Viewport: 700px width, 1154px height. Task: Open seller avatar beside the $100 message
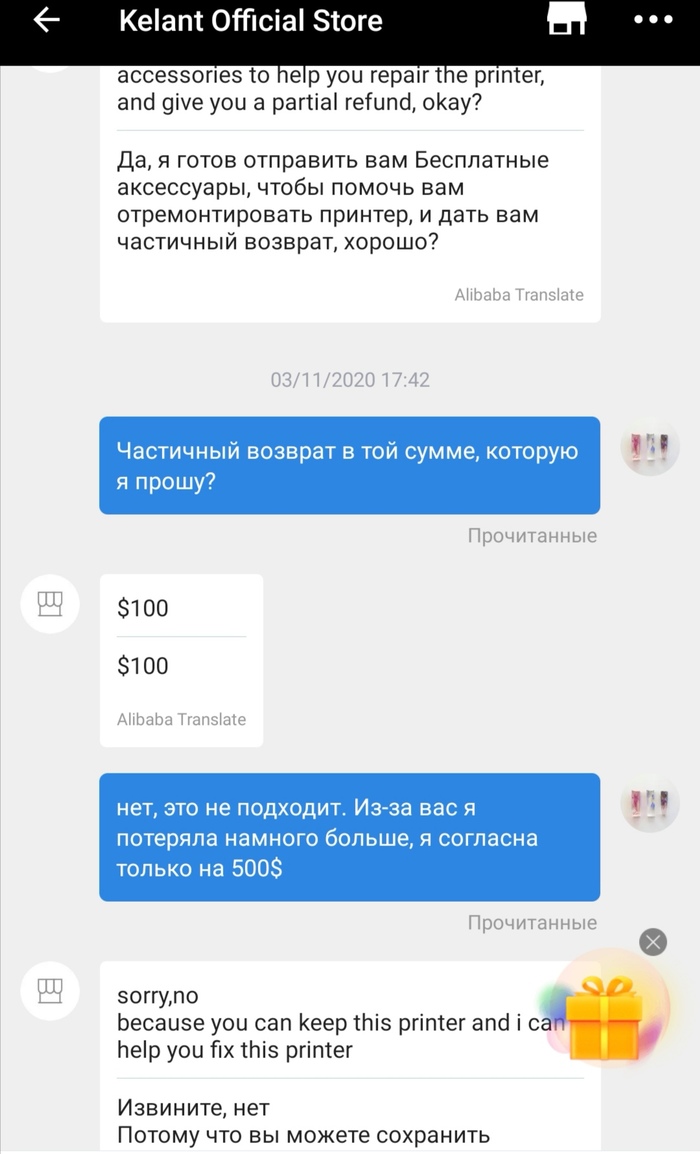coord(50,603)
